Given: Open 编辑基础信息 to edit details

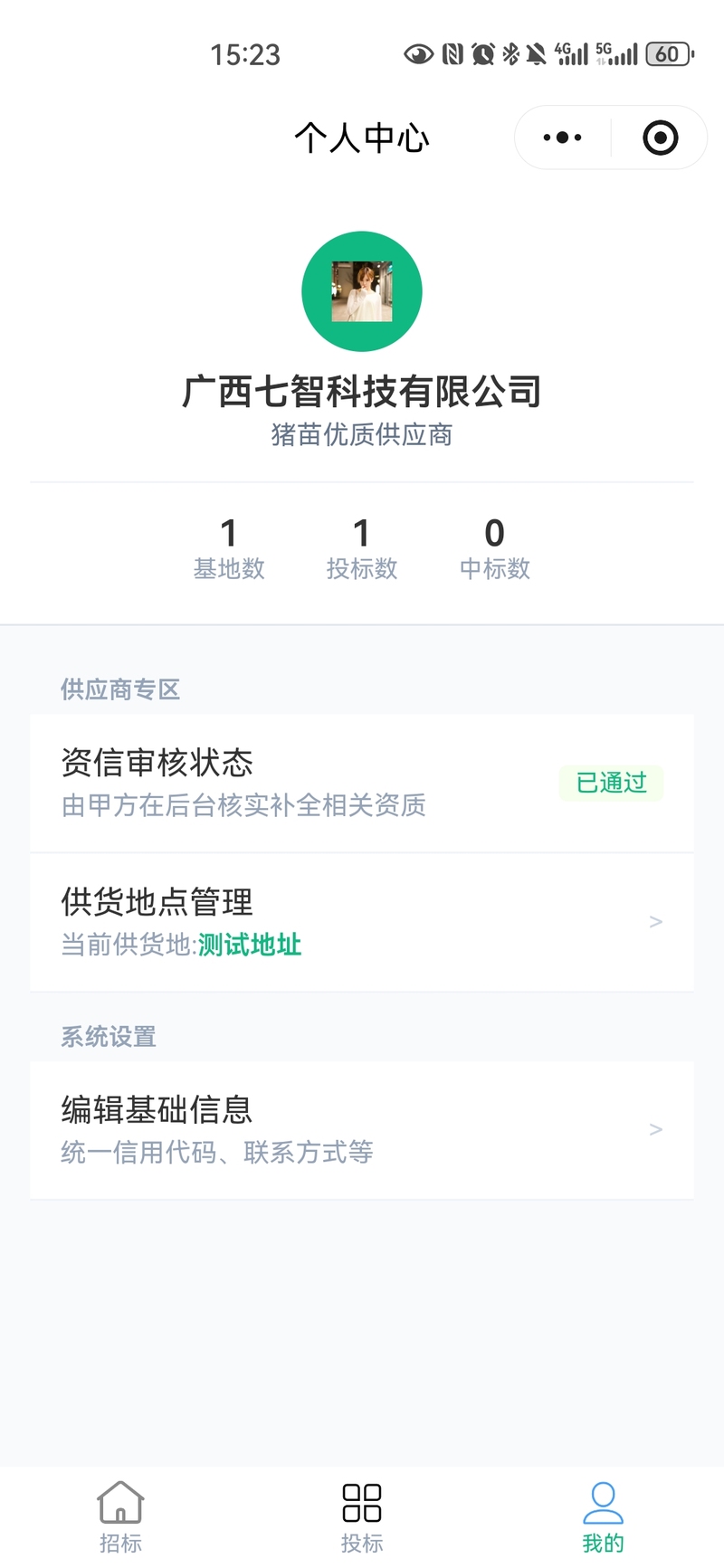Looking at the screenshot, I should tap(362, 1130).
